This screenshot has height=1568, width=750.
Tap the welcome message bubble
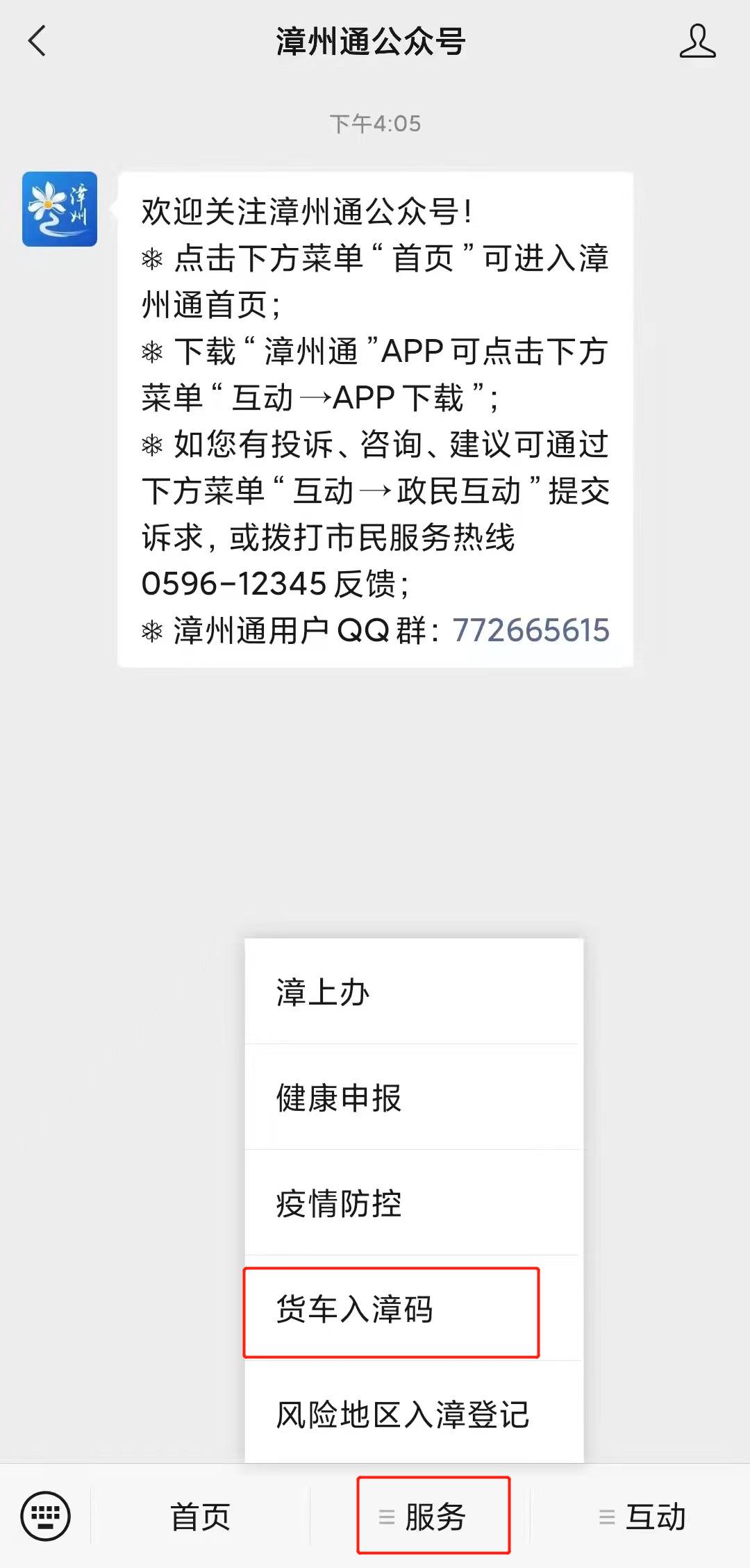pyautogui.click(x=375, y=417)
